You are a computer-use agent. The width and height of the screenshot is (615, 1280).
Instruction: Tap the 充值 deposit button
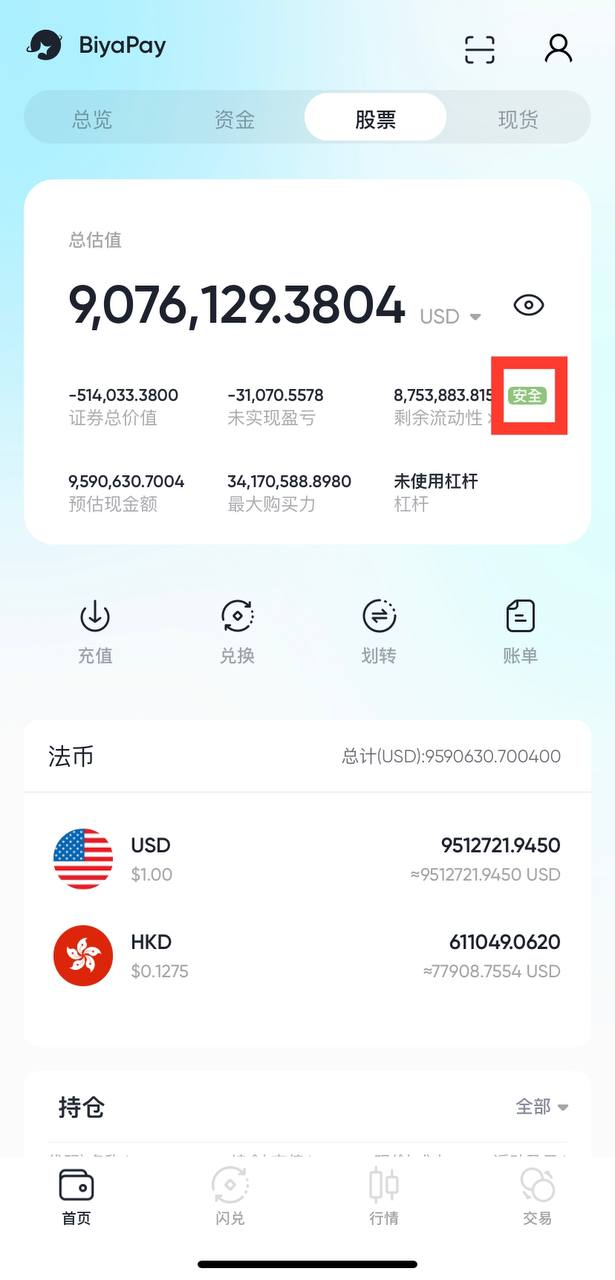(95, 630)
